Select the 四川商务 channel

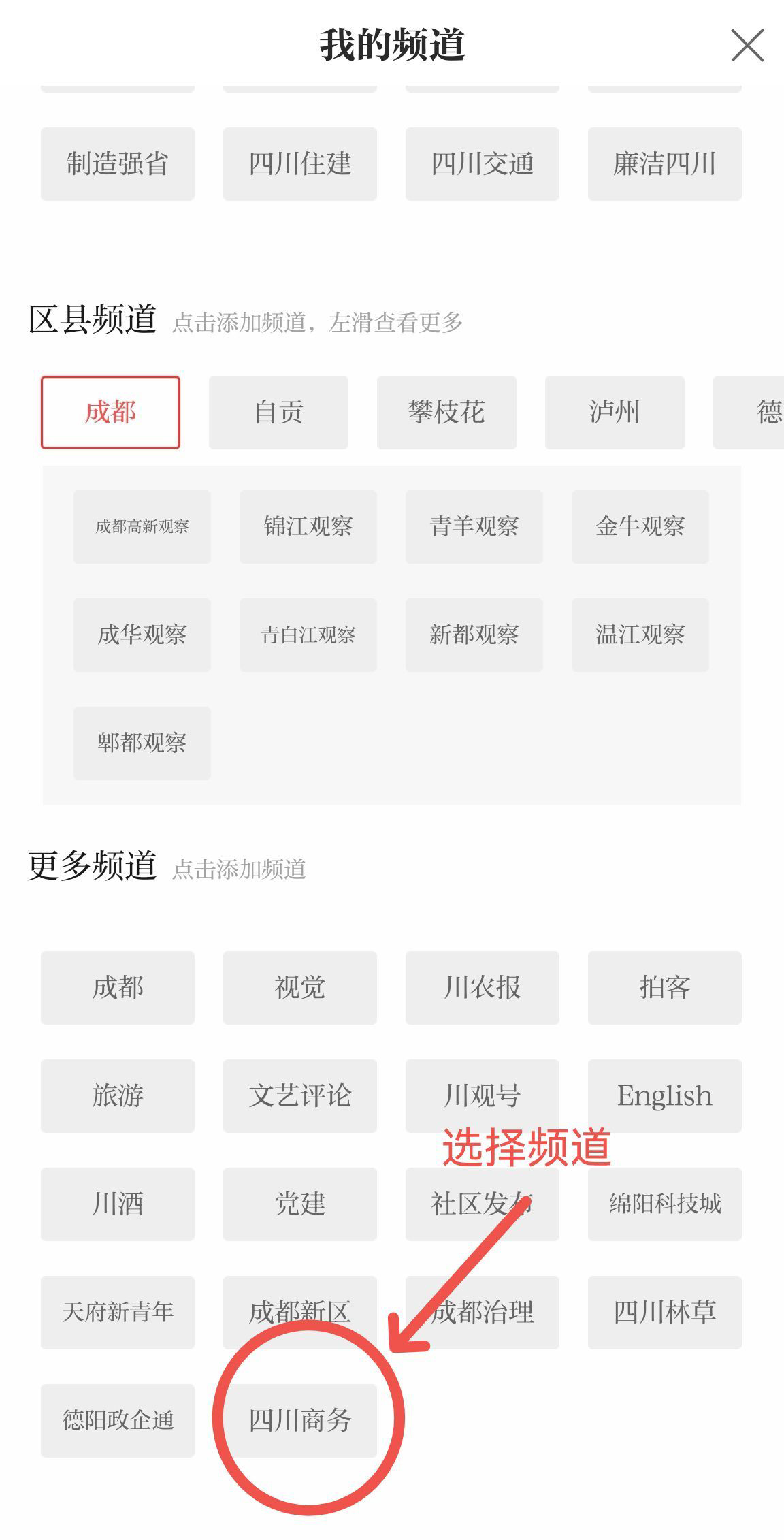tap(299, 1420)
